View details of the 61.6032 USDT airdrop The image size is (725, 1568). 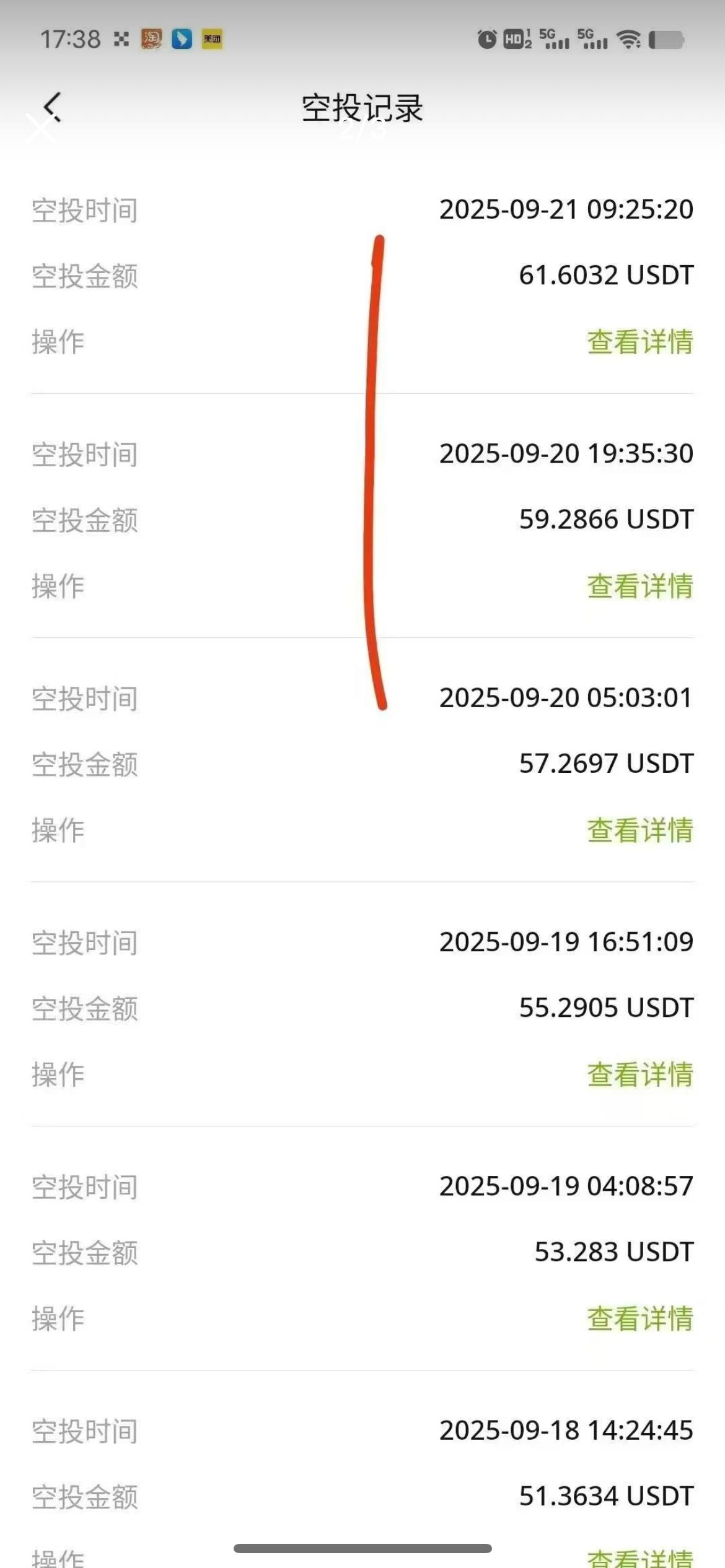pyautogui.click(x=639, y=342)
